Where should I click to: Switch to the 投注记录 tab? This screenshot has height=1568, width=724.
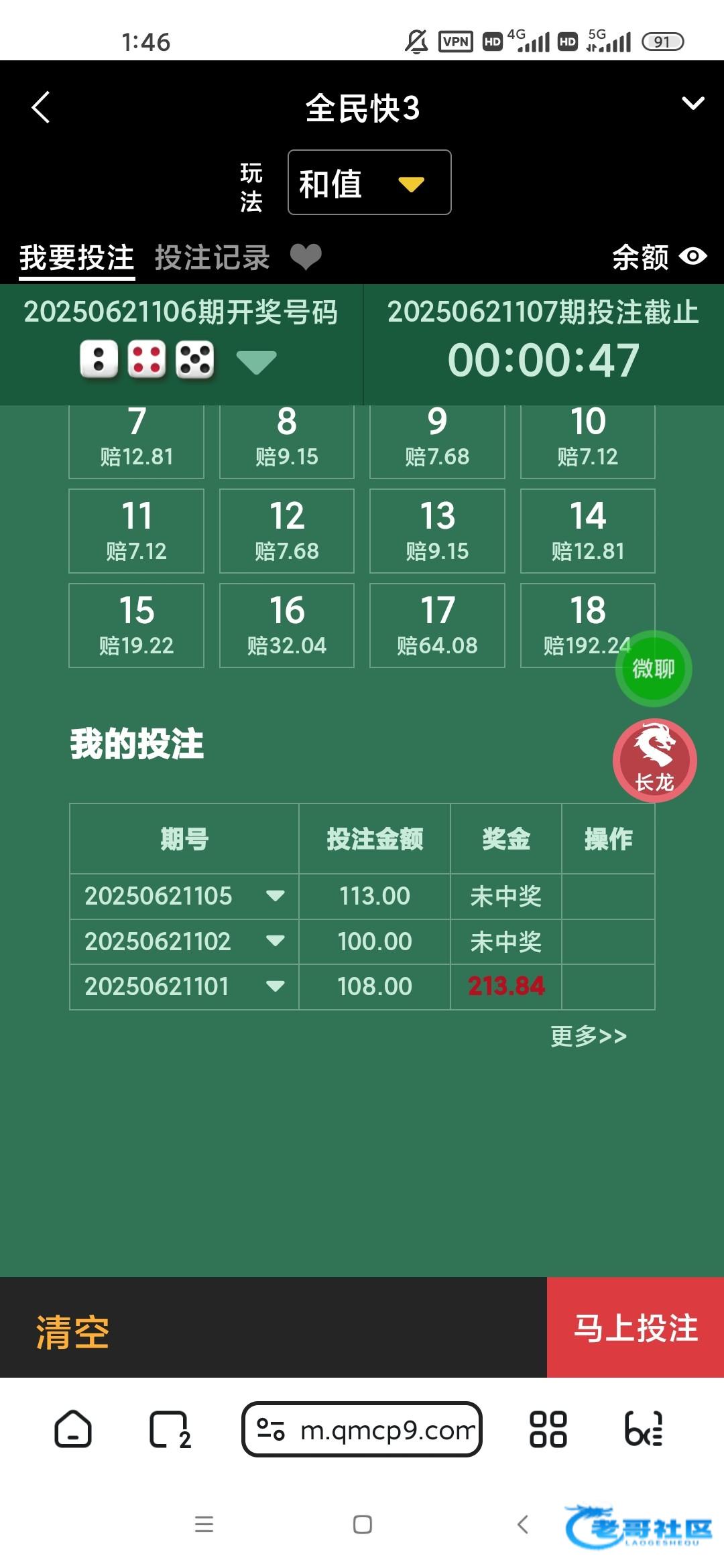tap(212, 258)
